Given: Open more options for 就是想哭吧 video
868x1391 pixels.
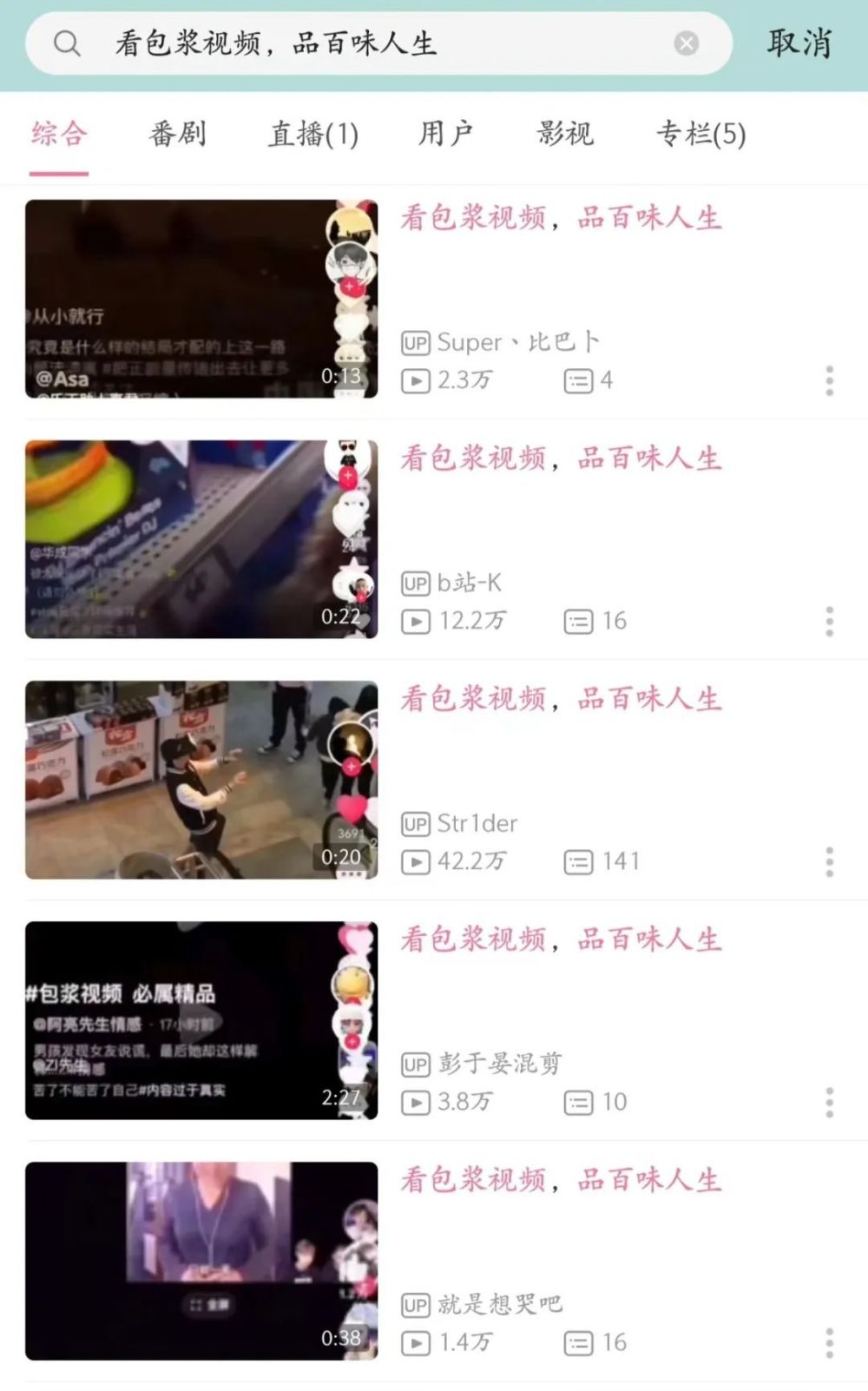Looking at the screenshot, I should tap(829, 1342).
